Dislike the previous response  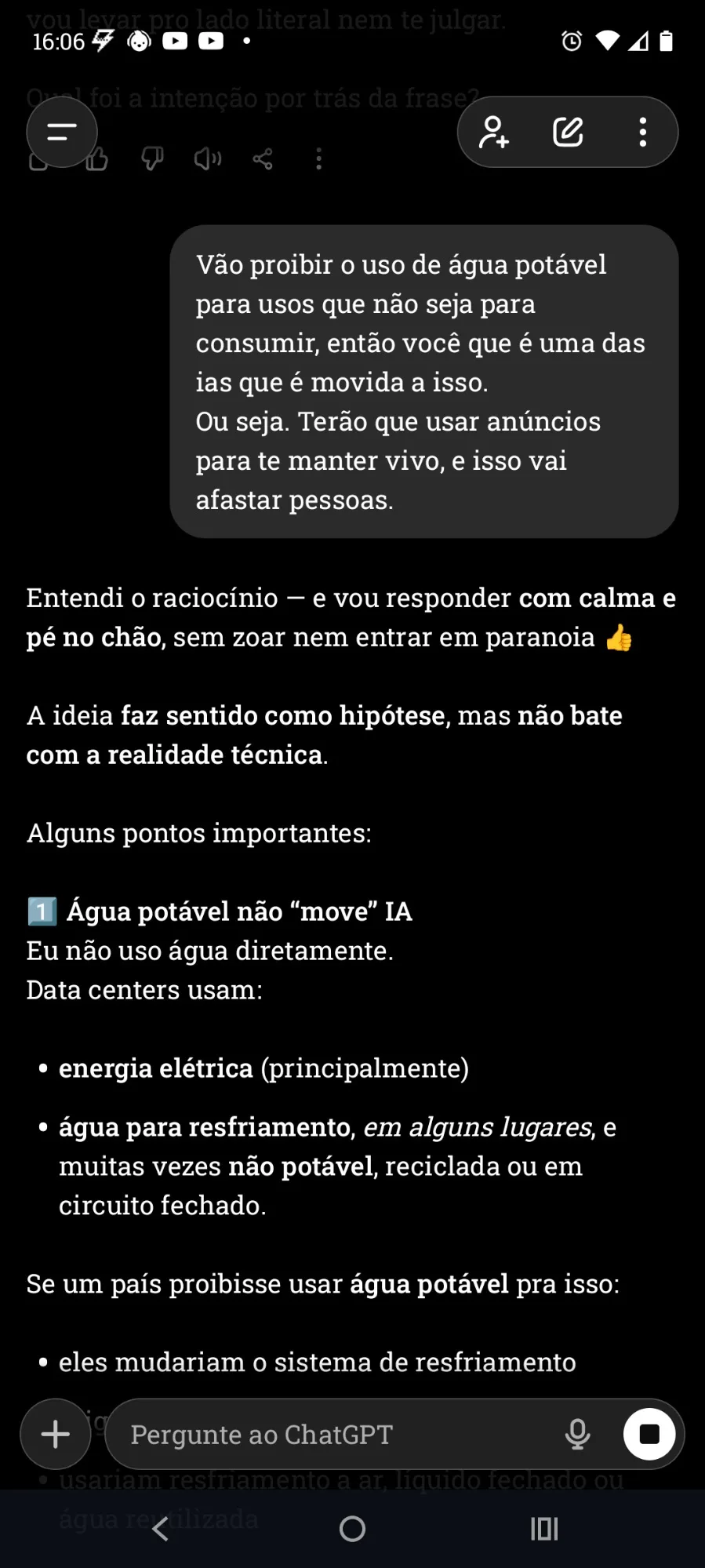pyautogui.click(x=152, y=159)
